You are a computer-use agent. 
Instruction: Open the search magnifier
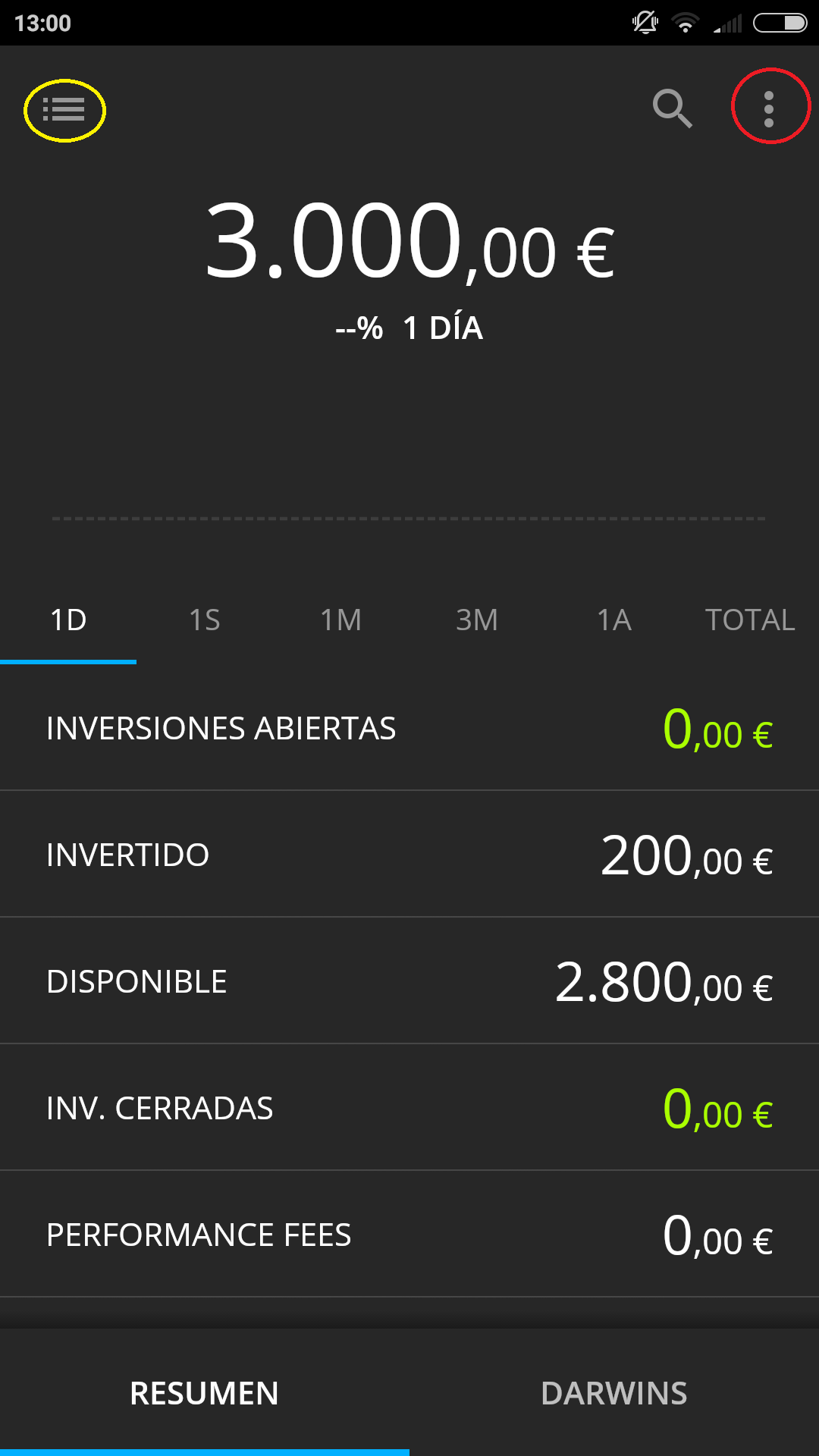673,109
